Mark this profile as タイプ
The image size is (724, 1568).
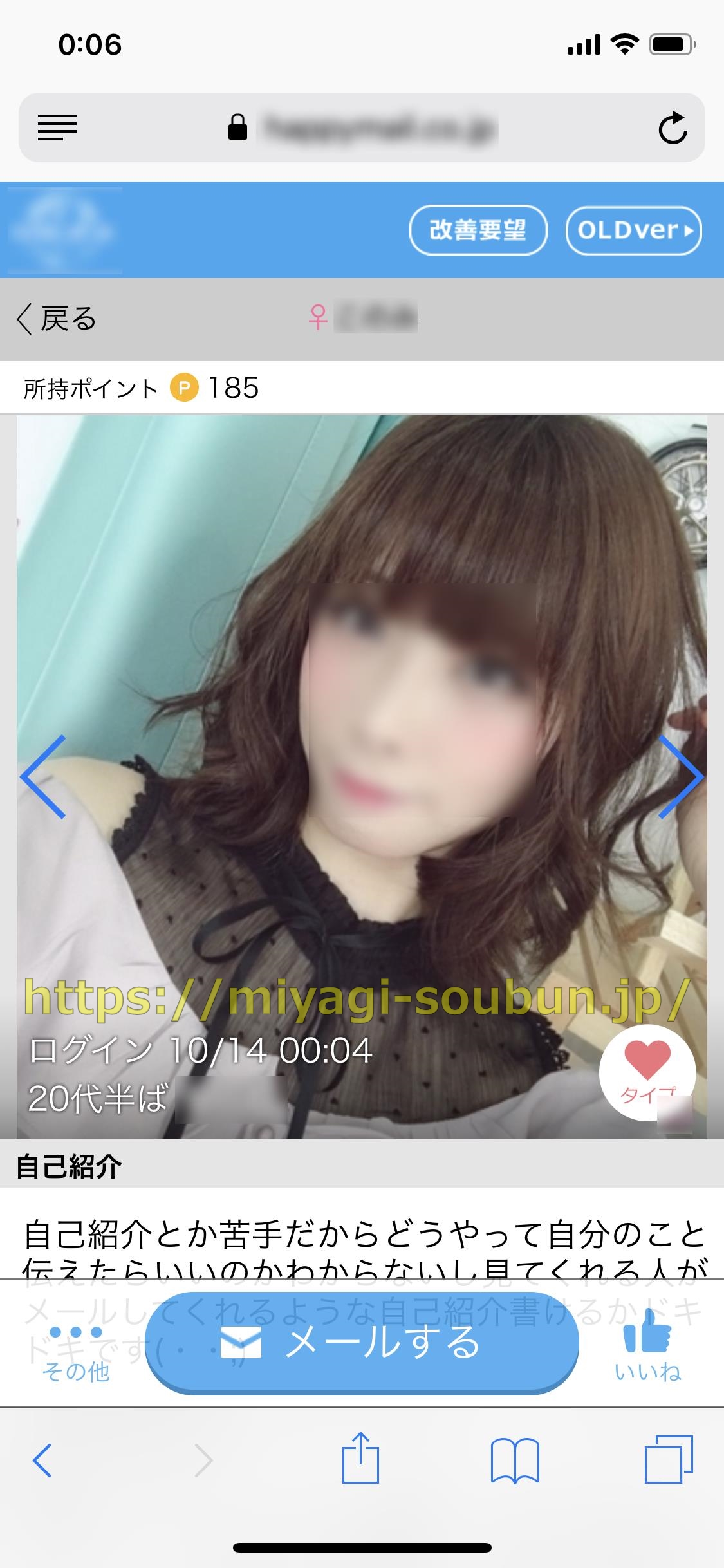[647, 1072]
